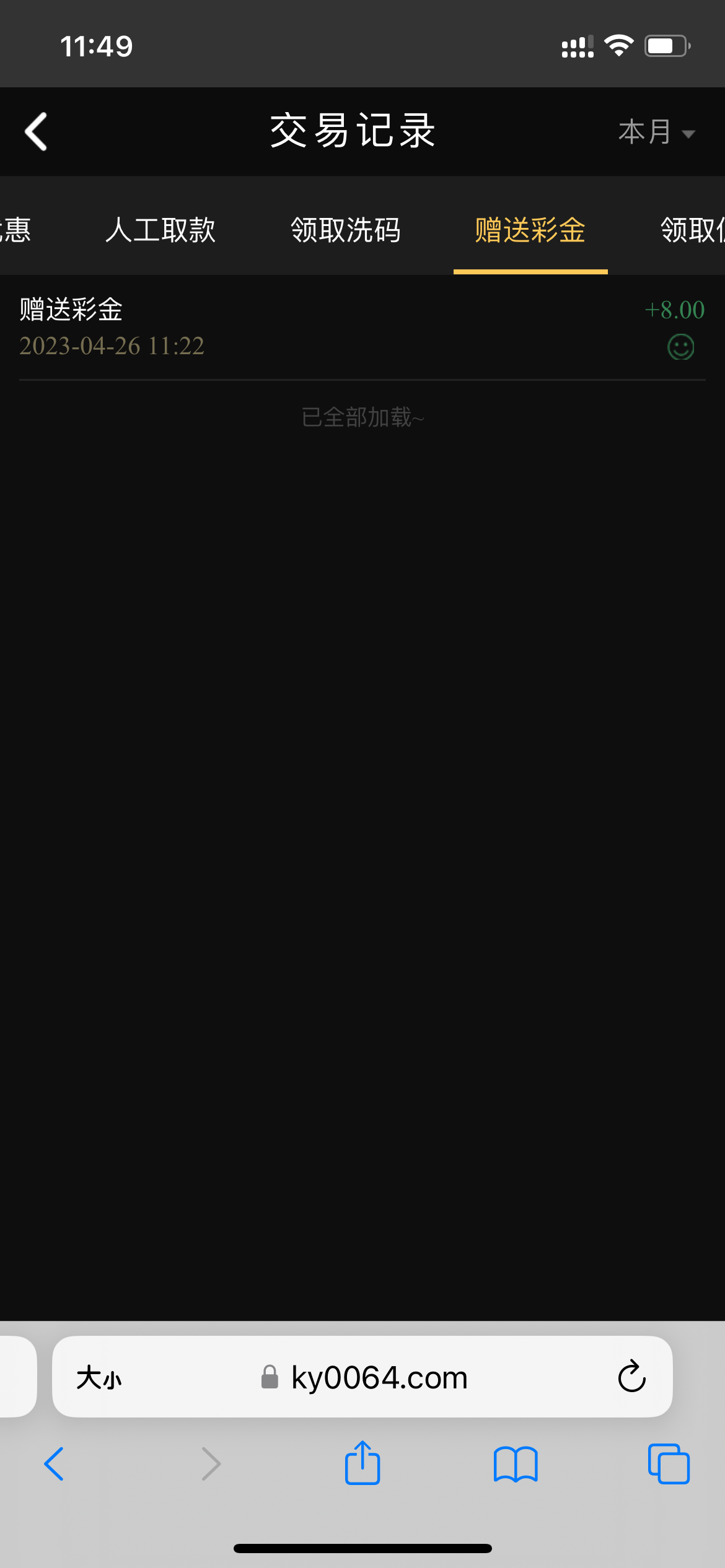Go back from 交易记录 page
Image resolution: width=725 pixels, height=1568 pixels.
[36, 131]
